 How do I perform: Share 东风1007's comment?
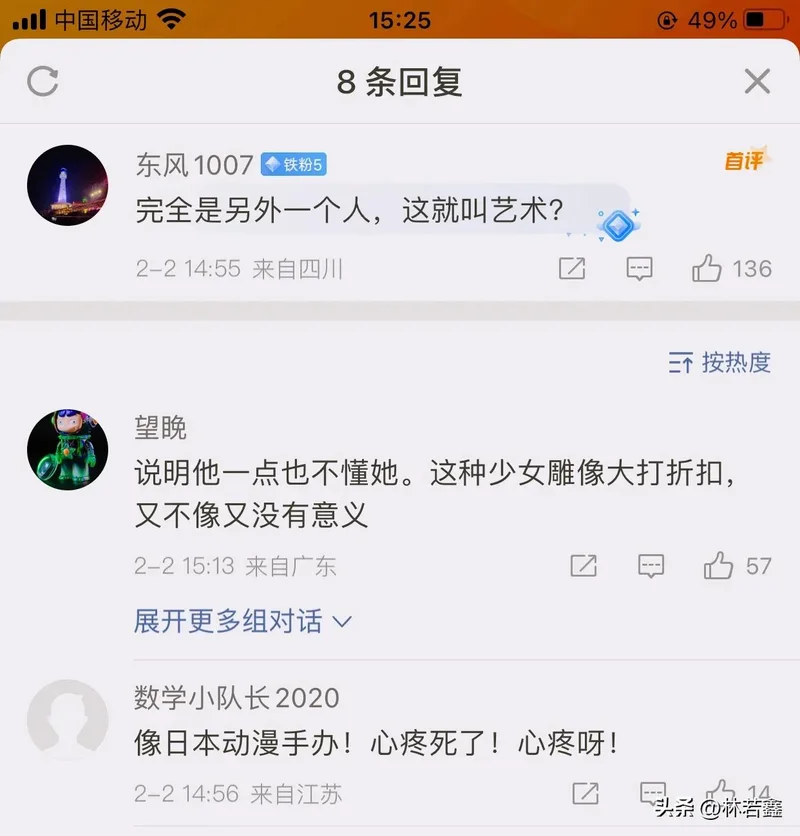pyautogui.click(x=572, y=268)
